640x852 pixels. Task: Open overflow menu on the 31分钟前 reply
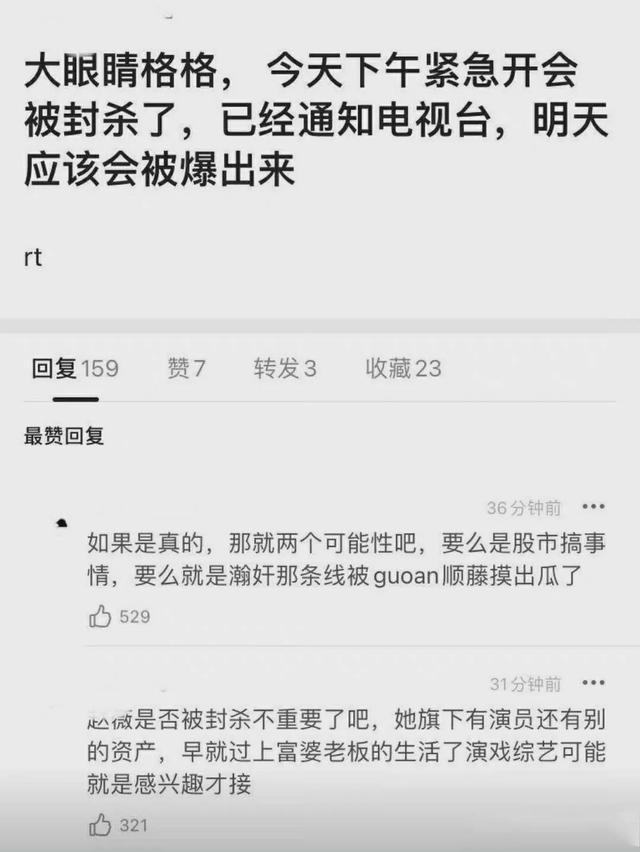coord(593,683)
